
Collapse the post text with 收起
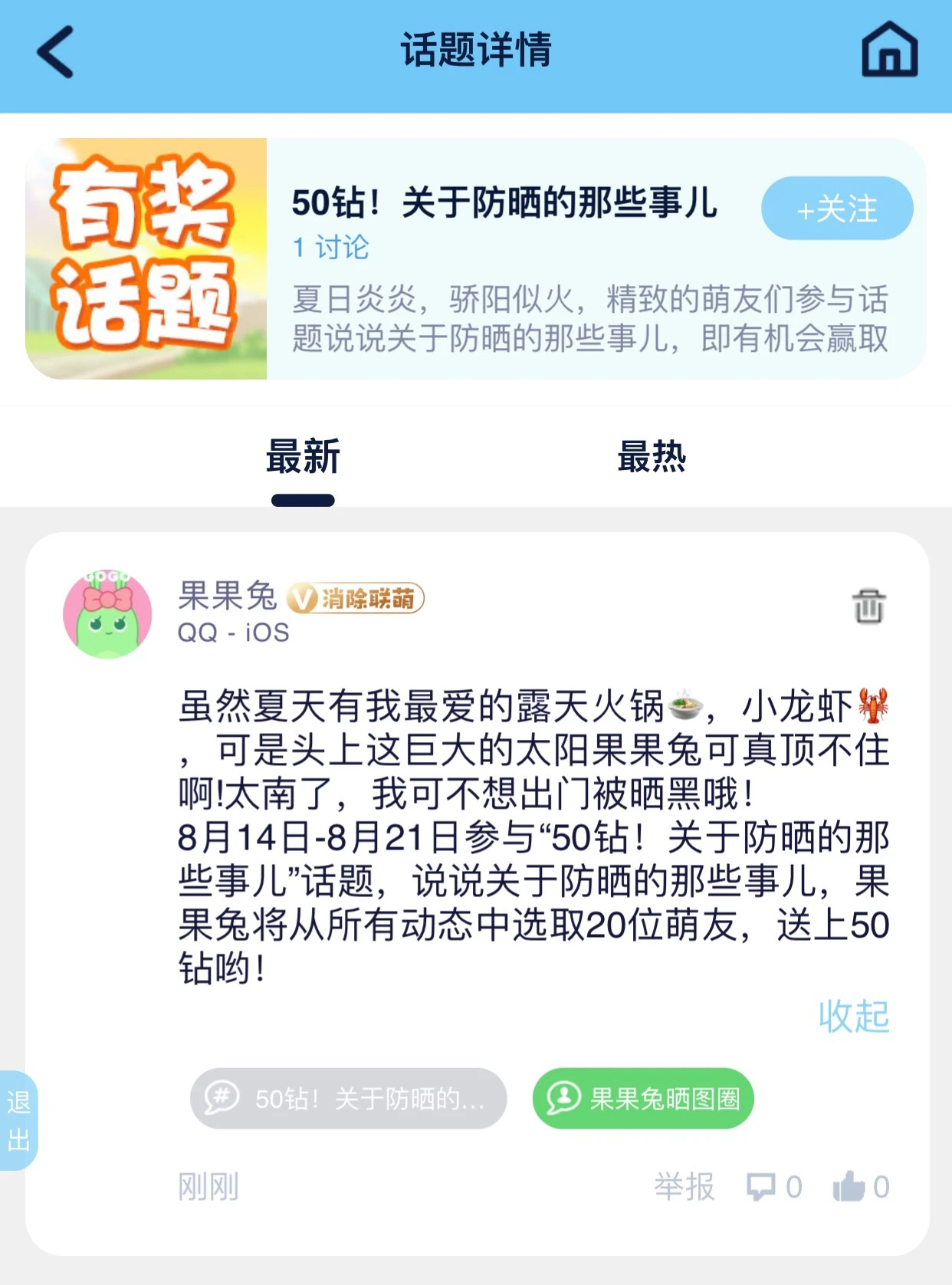pos(853,1017)
